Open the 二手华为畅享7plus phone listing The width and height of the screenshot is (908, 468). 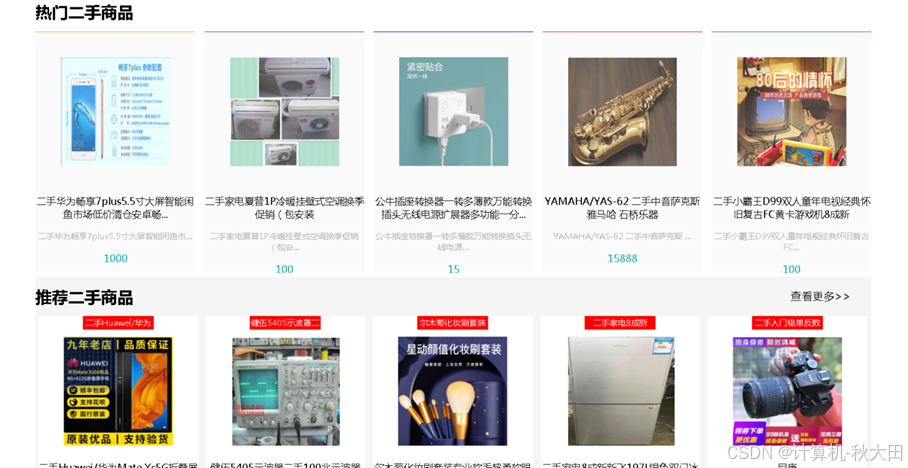point(115,152)
